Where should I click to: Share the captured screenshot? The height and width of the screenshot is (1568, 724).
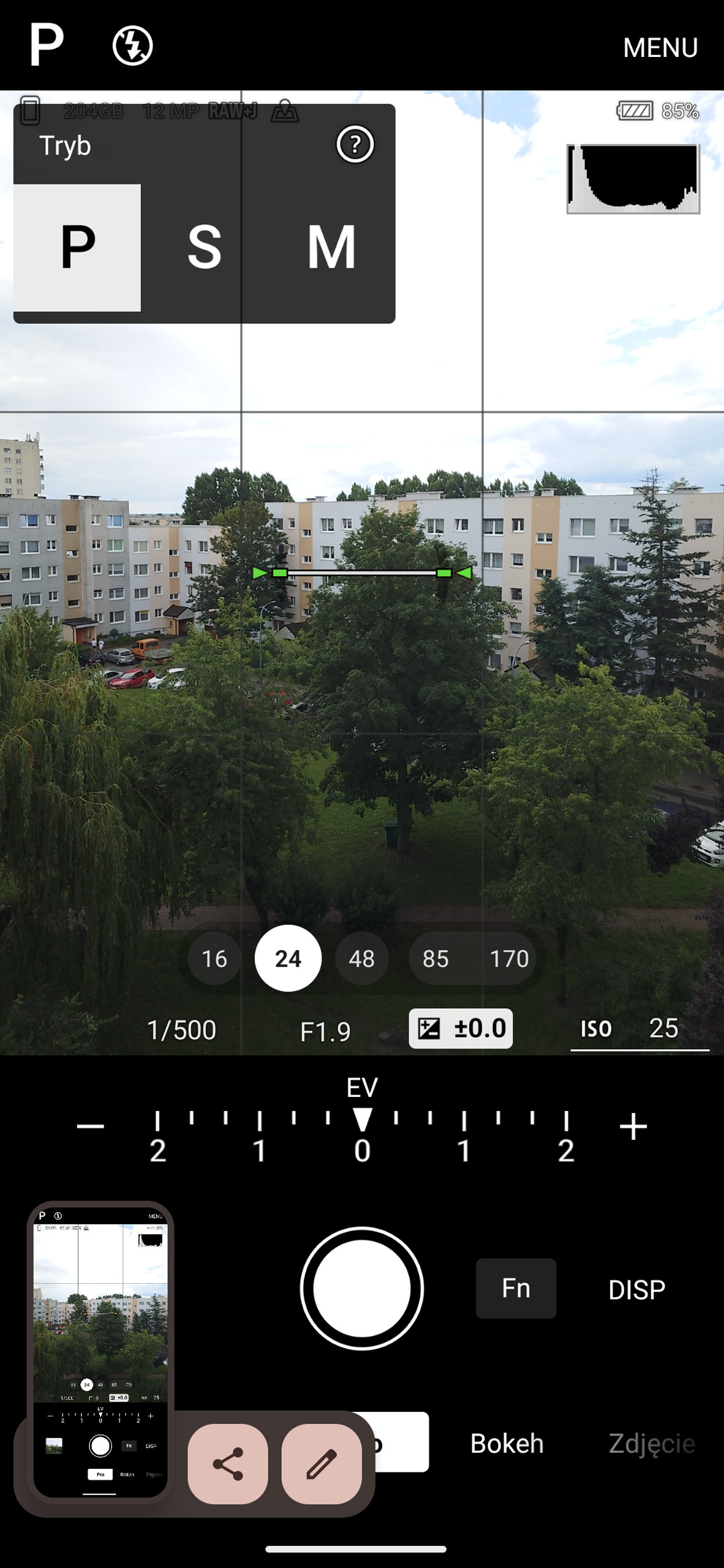click(x=228, y=1464)
